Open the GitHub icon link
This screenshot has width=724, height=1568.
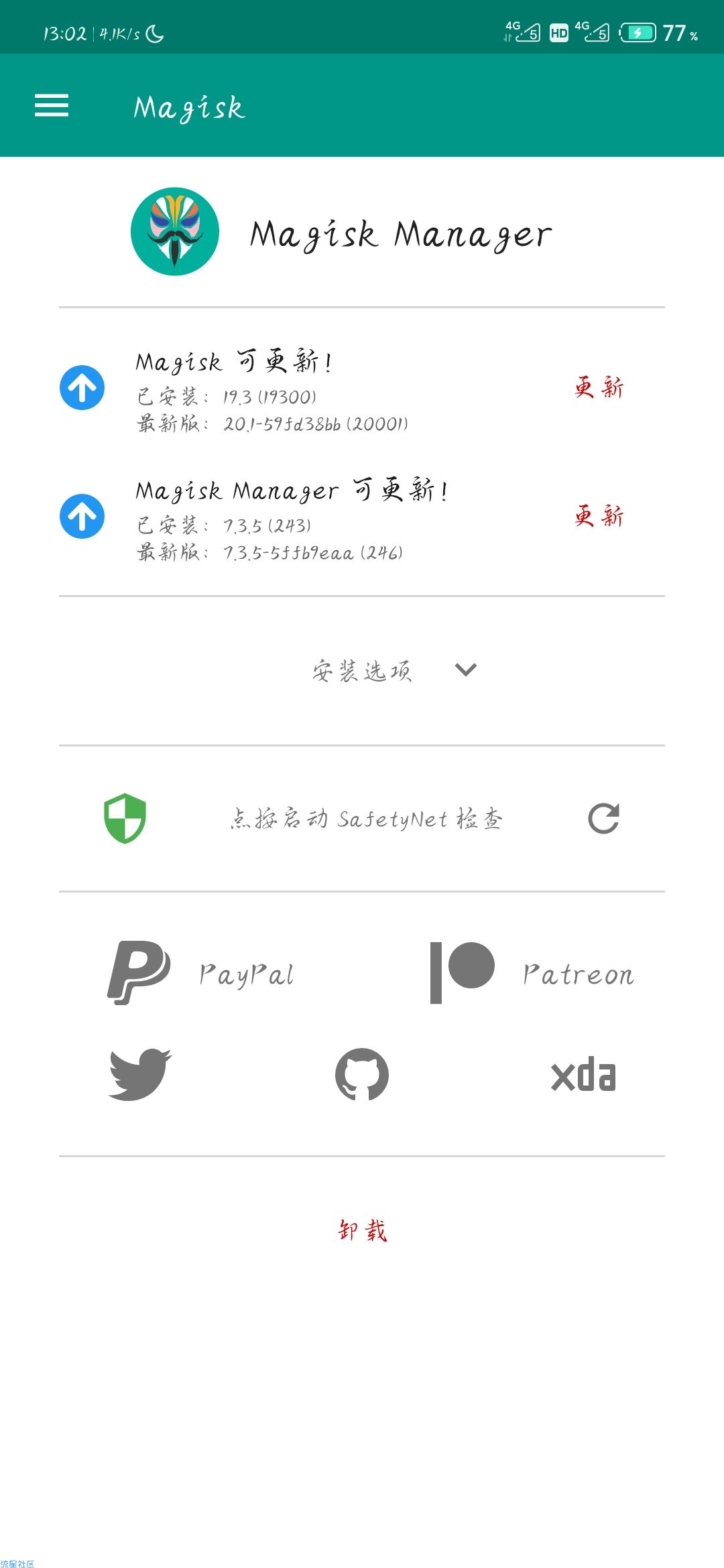pos(362,1074)
